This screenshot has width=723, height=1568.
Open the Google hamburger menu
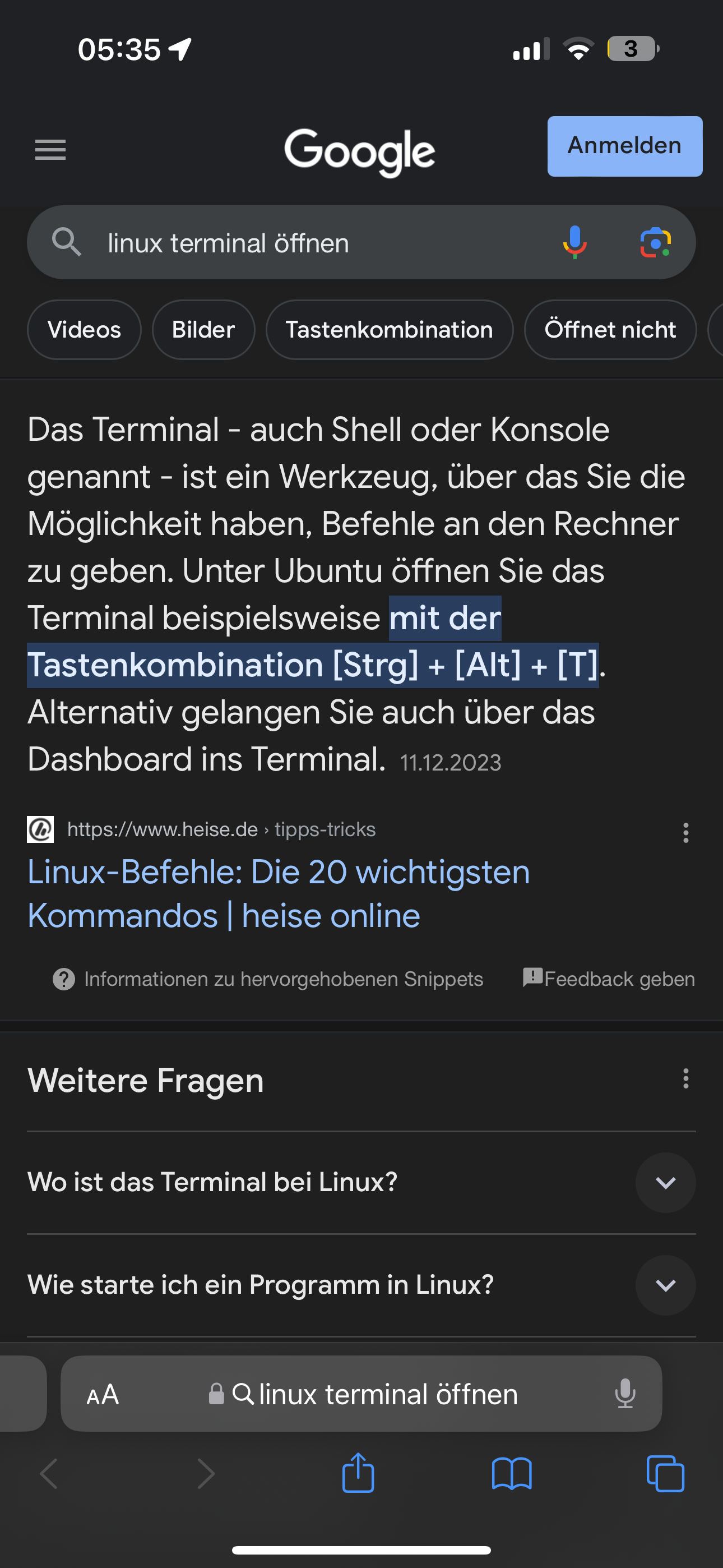pos(50,149)
